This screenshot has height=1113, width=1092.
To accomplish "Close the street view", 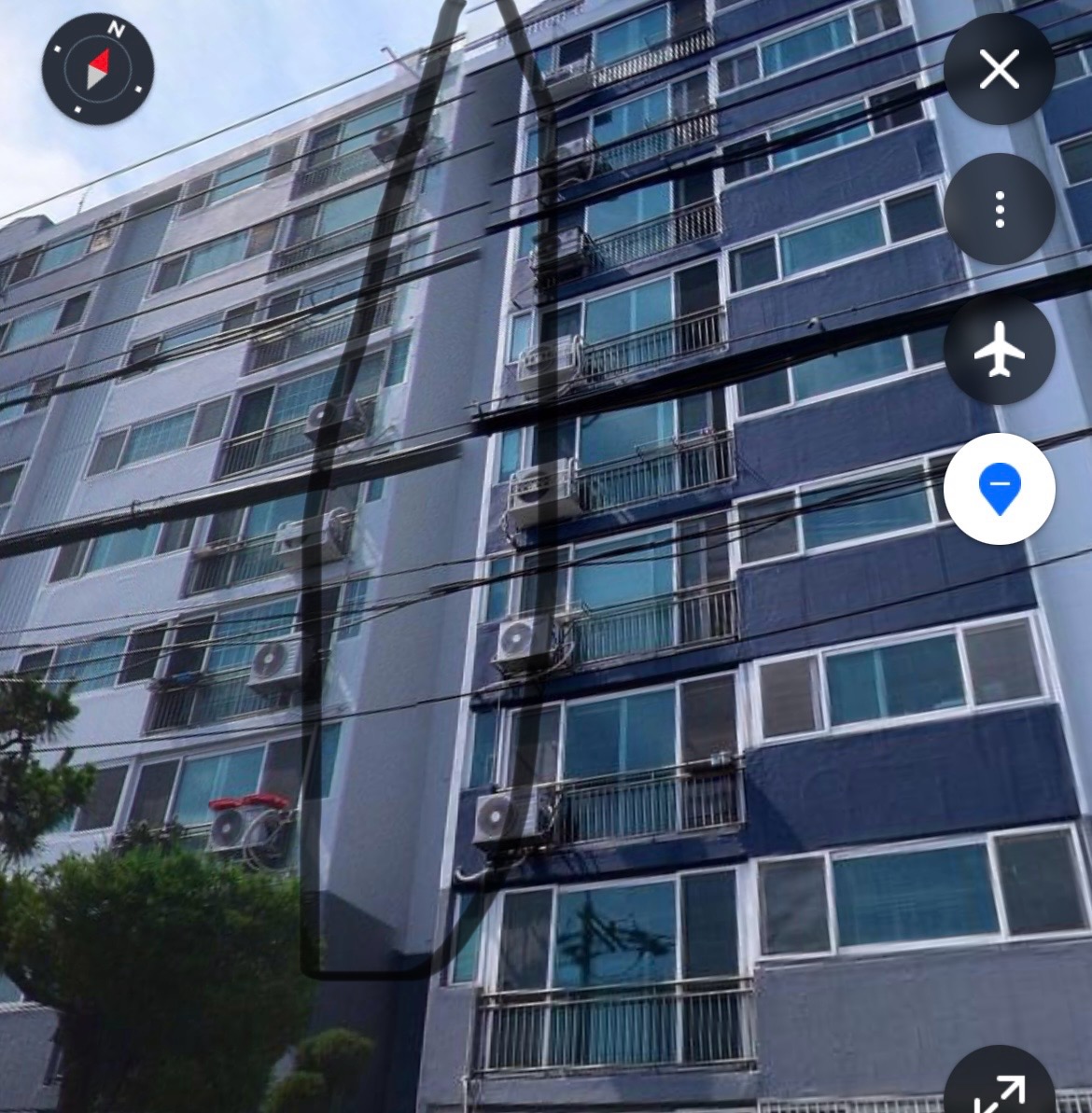I will [x=999, y=70].
